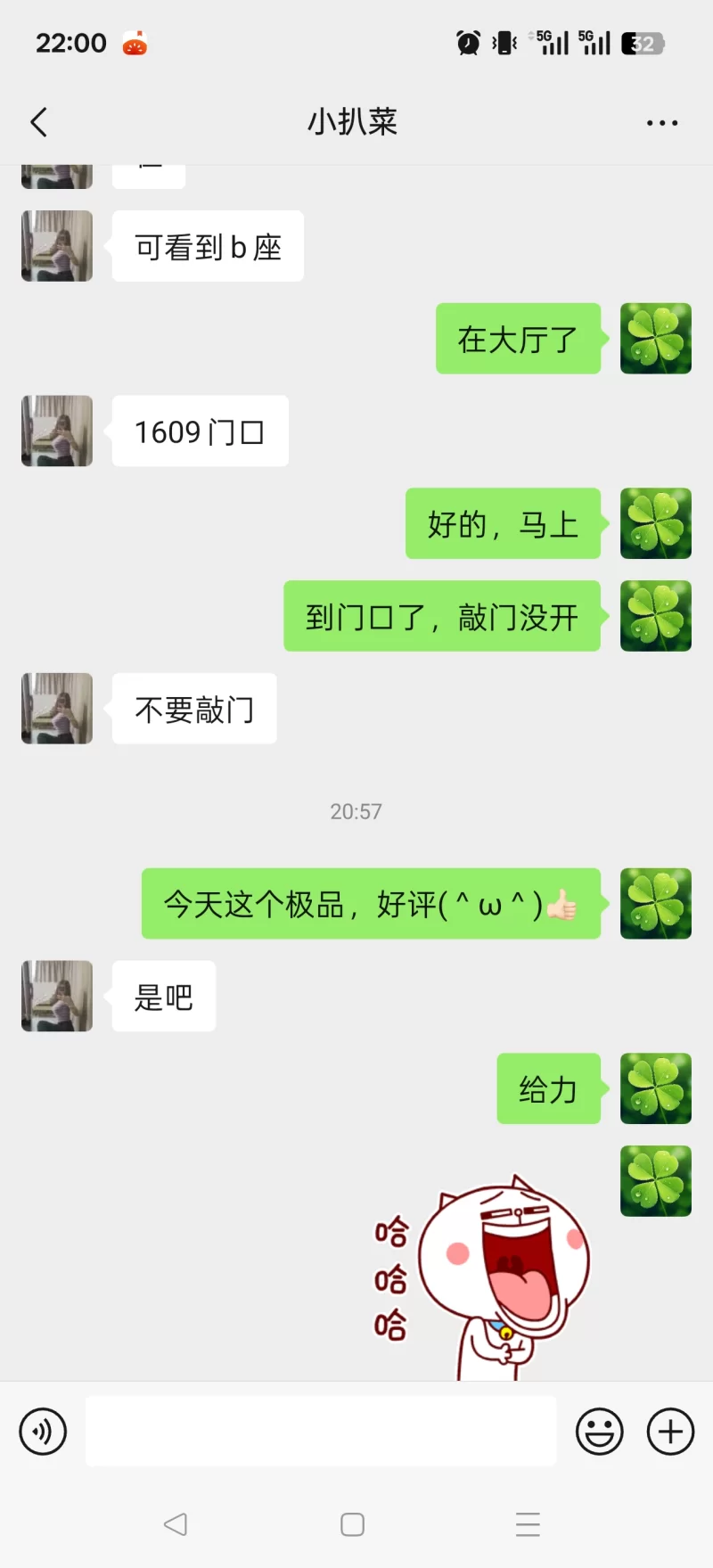Viewport: 713px width, 1568px height.
Task: Open the chat options three-dot menu
Action: point(662,123)
